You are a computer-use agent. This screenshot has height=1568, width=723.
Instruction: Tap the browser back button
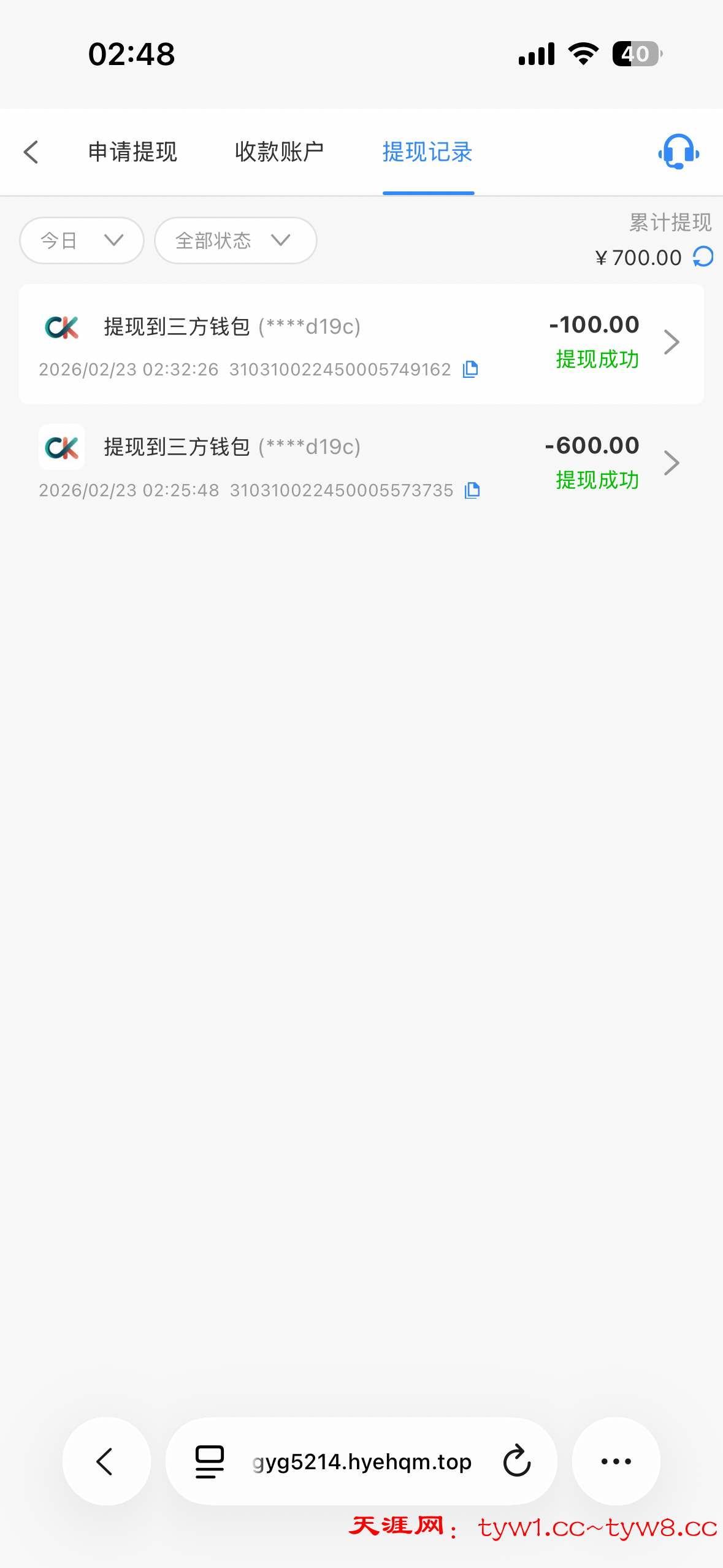[106, 1461]
